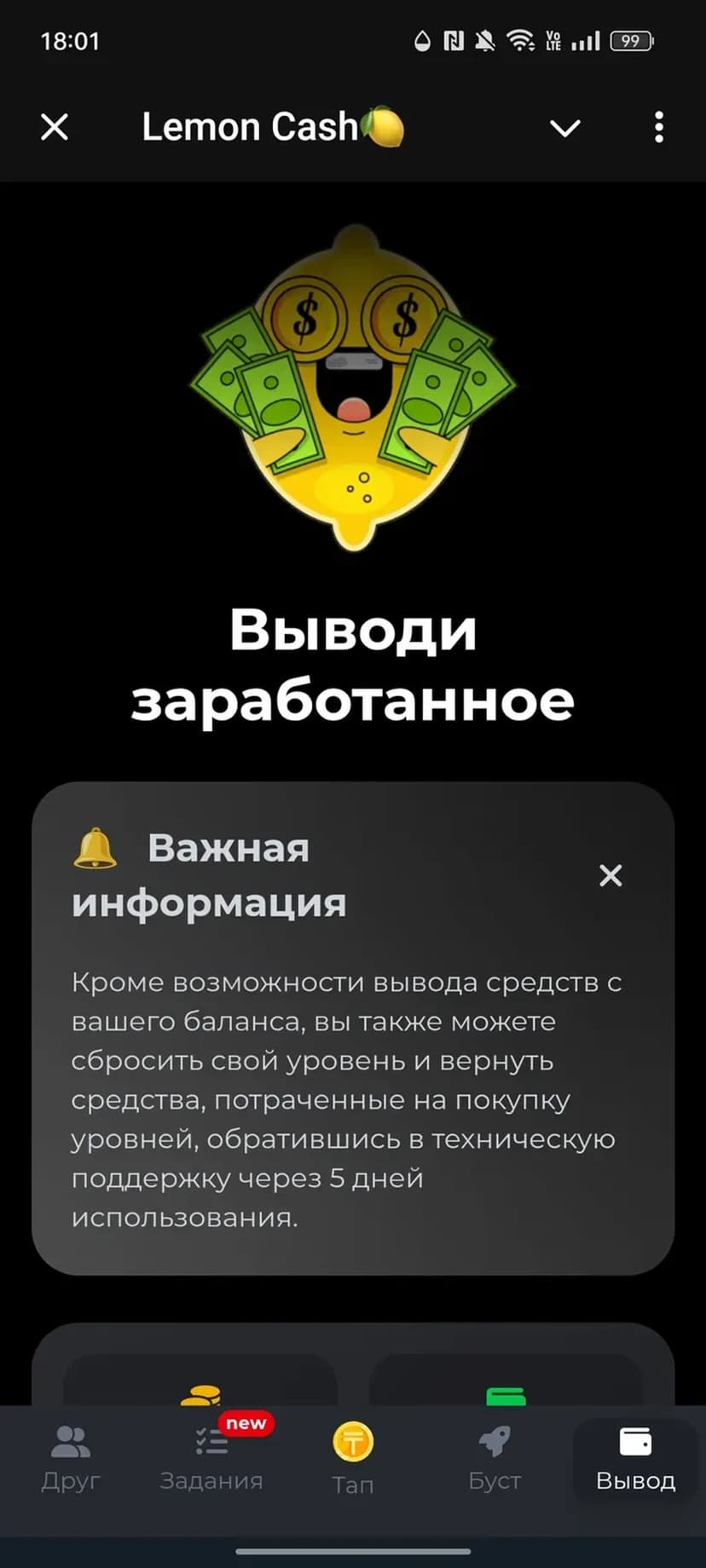Collapse the app with the chevron
The image size is (706, 1568).
tap(564, 128)
